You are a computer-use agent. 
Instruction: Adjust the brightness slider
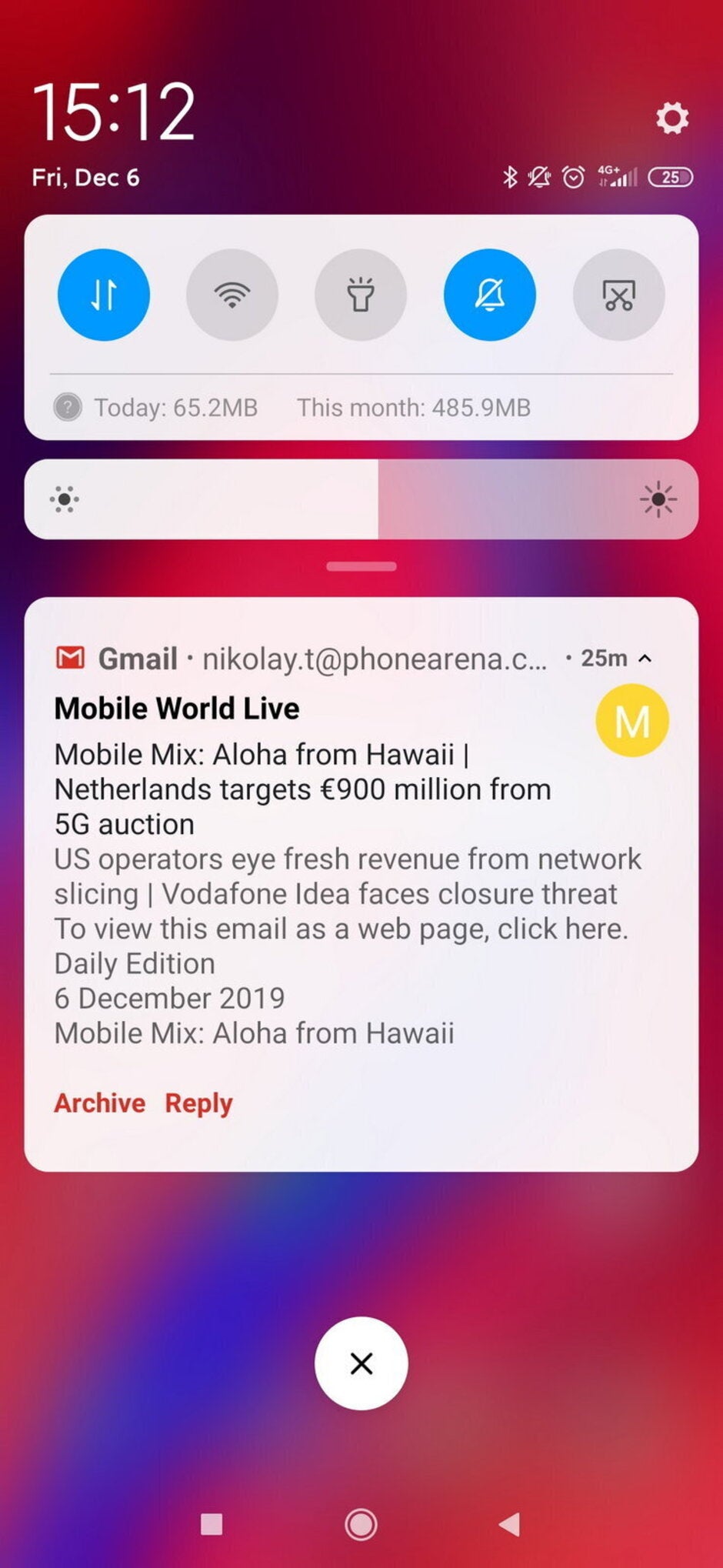[x=361, y=499]
